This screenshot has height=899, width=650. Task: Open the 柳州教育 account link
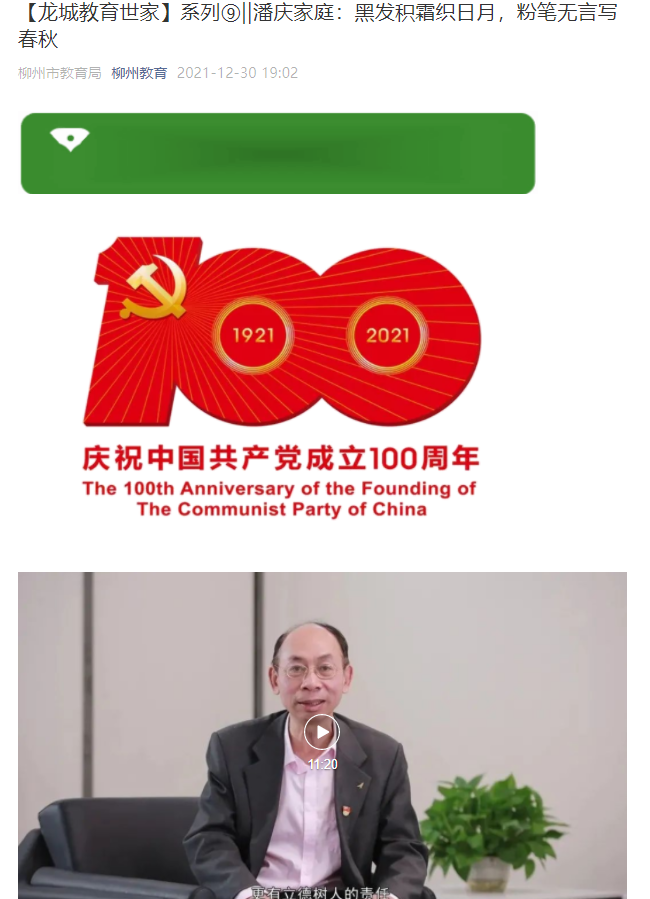[139, 73]
